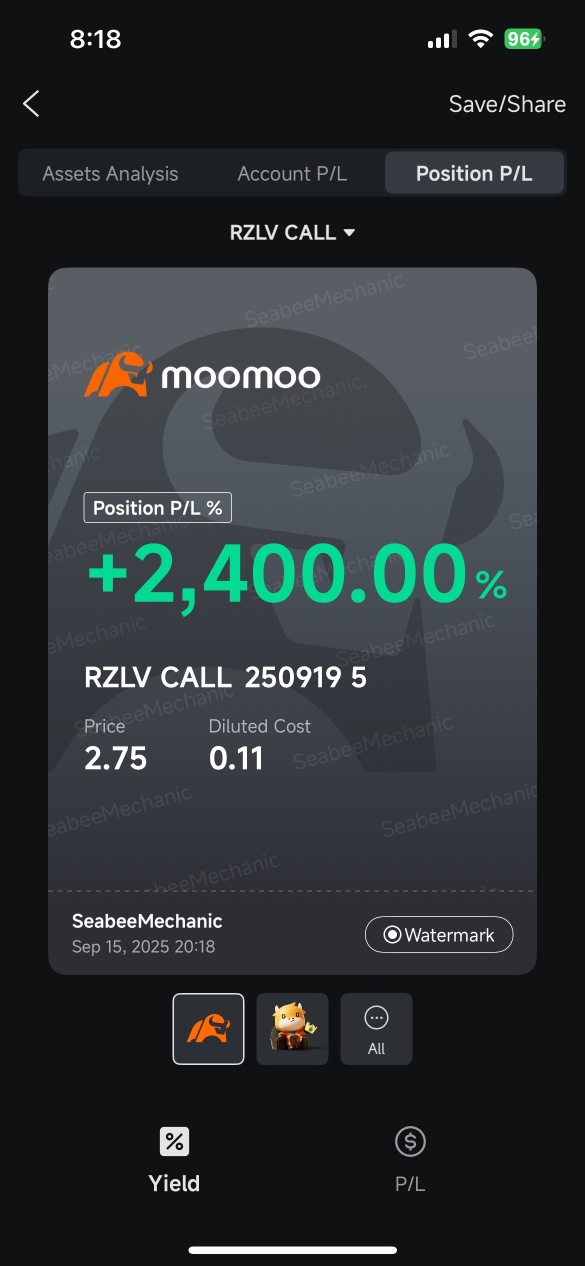Choose the cartoon mascot card style
585x1266 pixels.
292,1029
